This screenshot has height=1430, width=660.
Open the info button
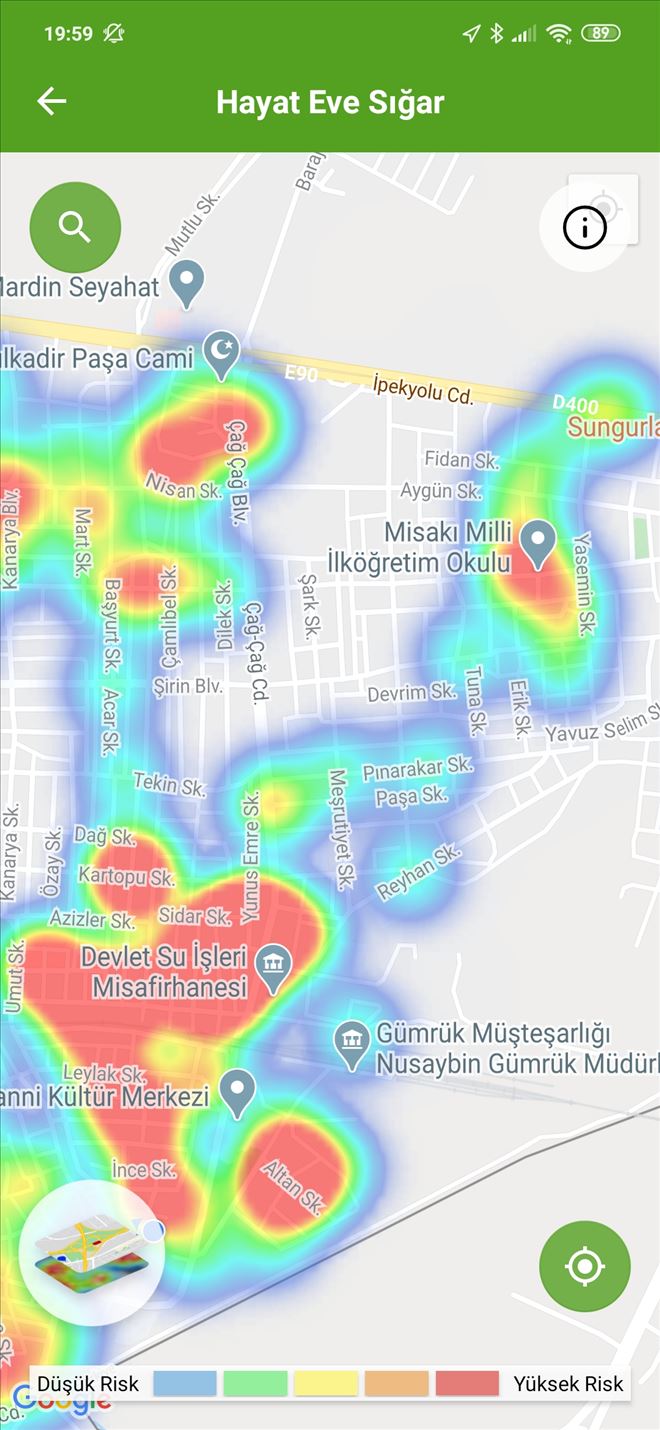click(x=585, y=227)
